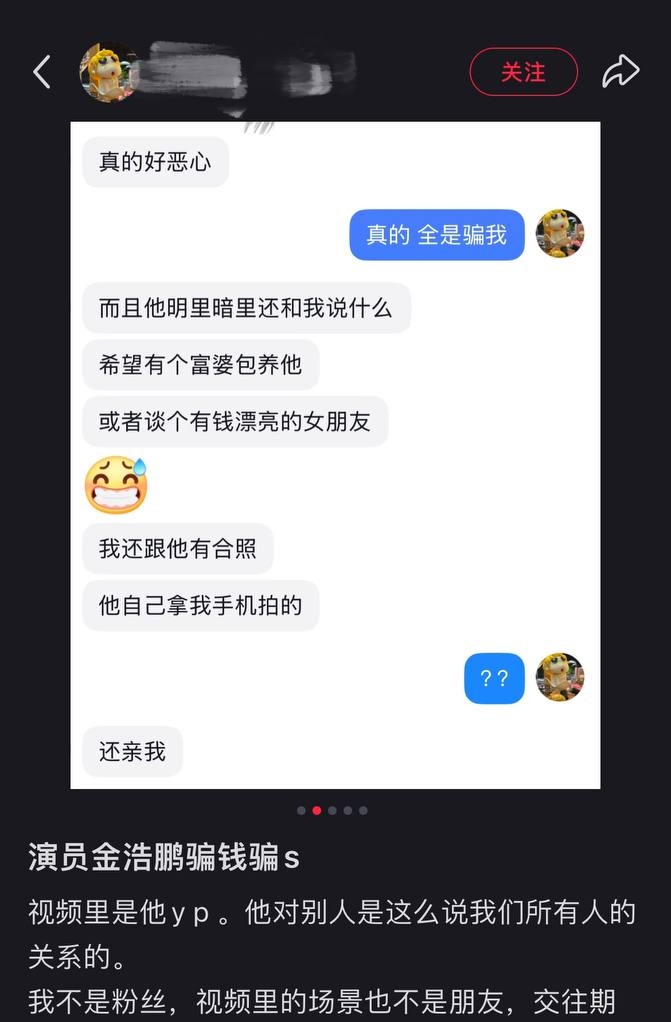671x1022 pixels.
Task: Follow the author with the 关注 button
Action: point(523,72)
